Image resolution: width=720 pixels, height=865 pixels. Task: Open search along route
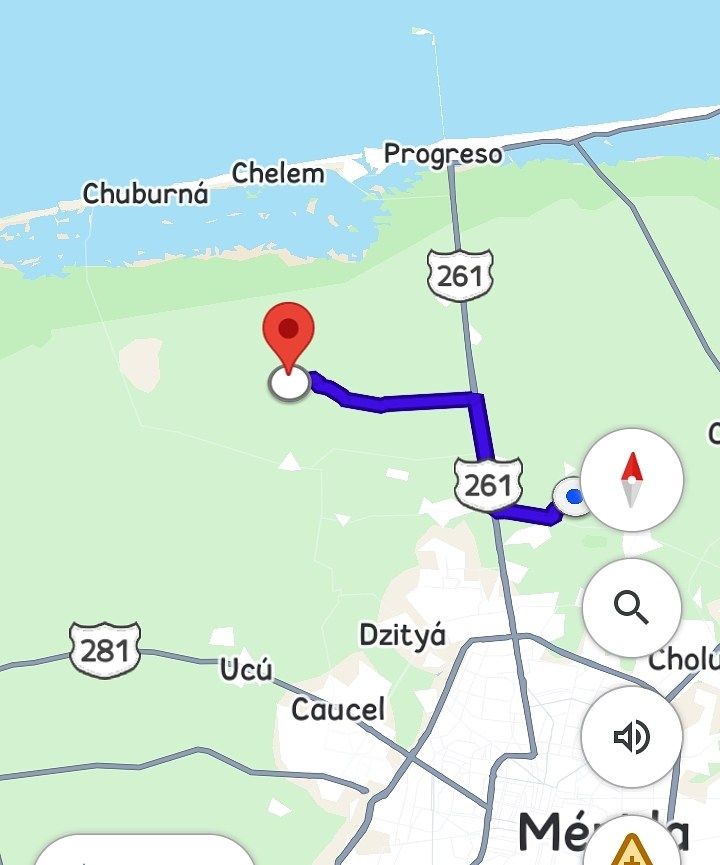tap(631, 607)
